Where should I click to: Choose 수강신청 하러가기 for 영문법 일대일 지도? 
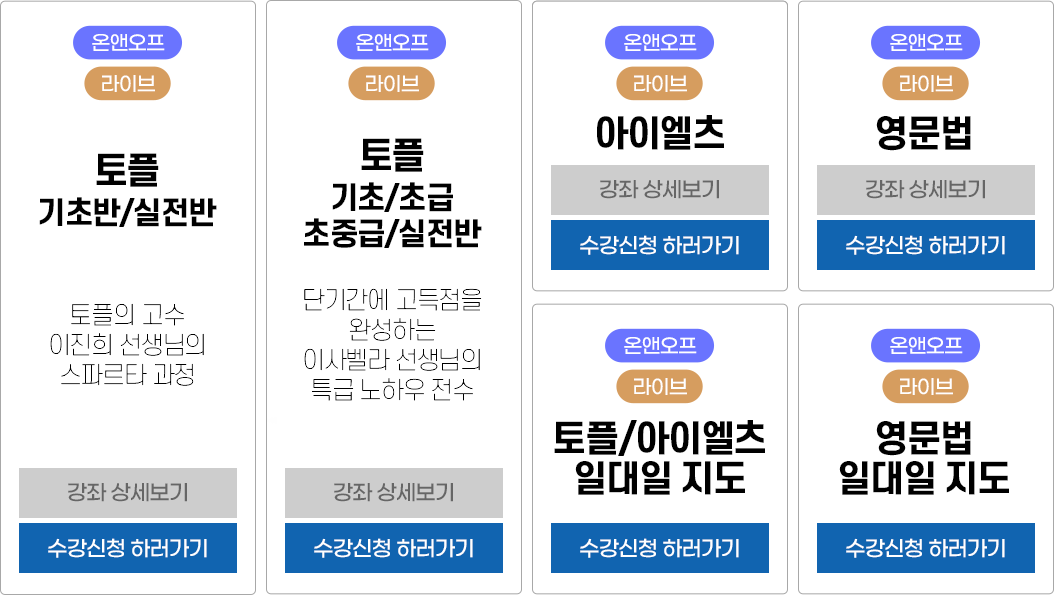click(926, 548)
